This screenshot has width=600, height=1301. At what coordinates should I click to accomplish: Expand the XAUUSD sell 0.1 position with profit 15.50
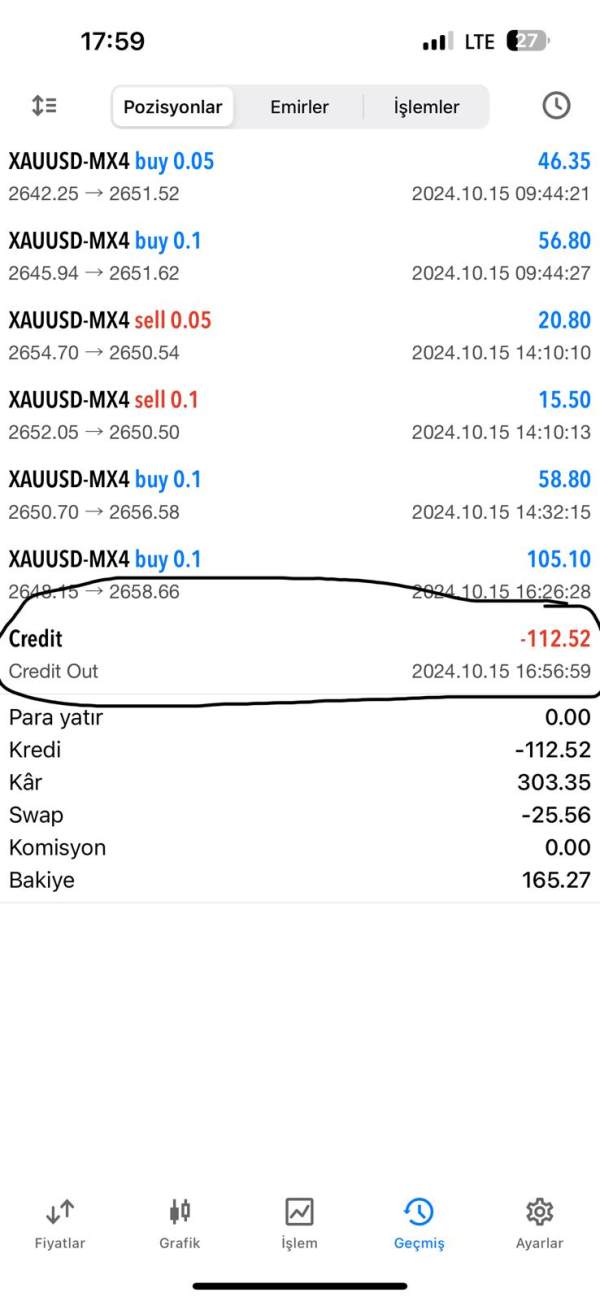(299, 416)
